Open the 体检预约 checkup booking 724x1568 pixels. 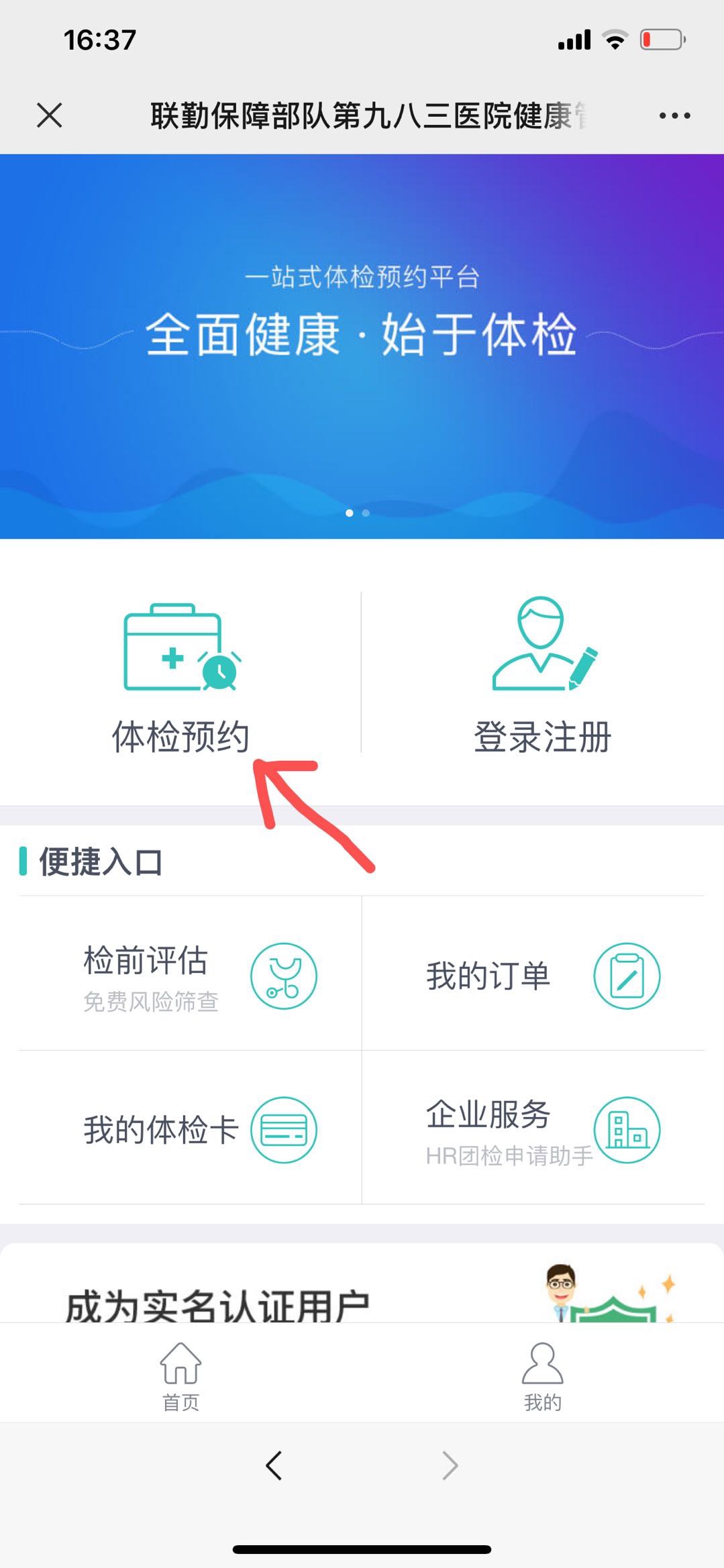click(180, 678)
